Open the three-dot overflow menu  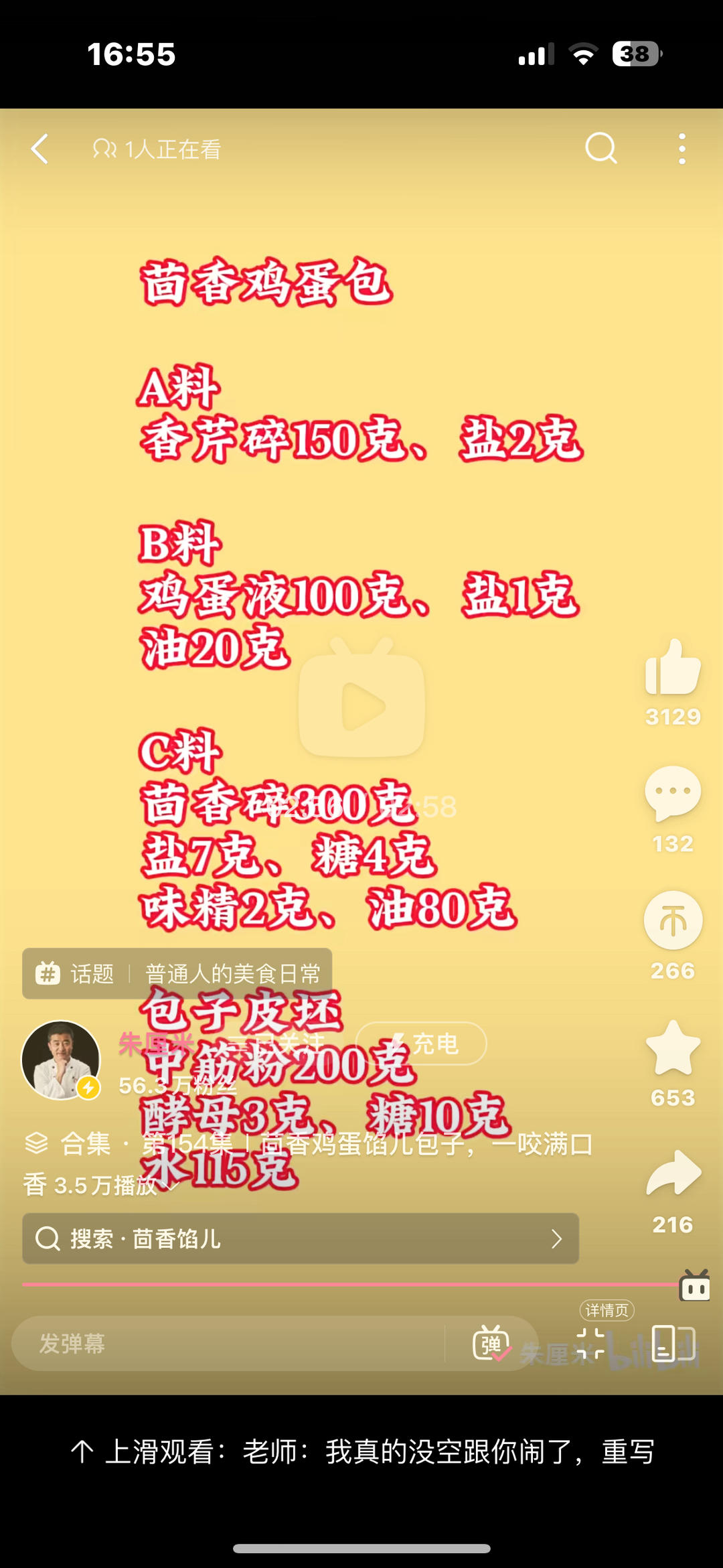pos(681,149)
